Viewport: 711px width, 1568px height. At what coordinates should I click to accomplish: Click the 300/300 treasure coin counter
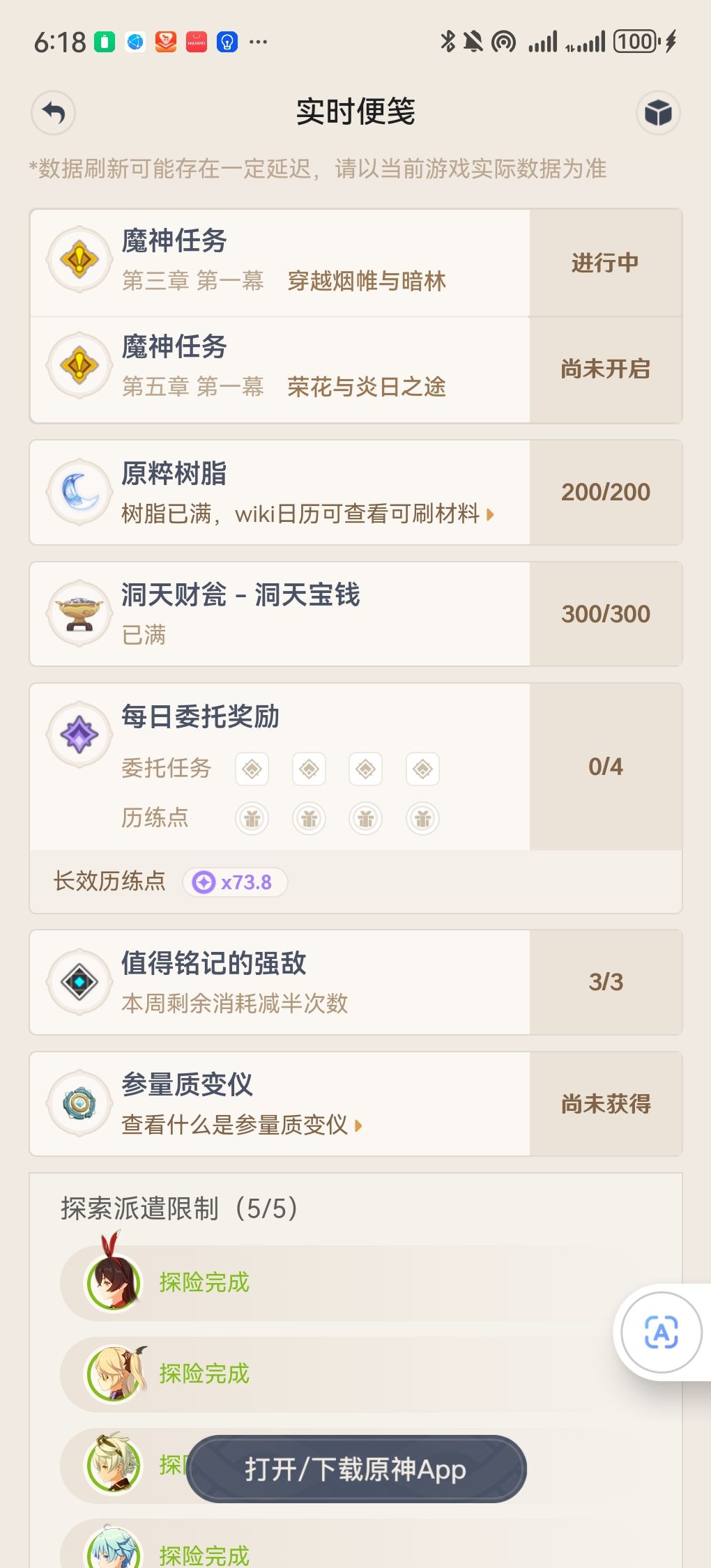click(x=606, y=613)
